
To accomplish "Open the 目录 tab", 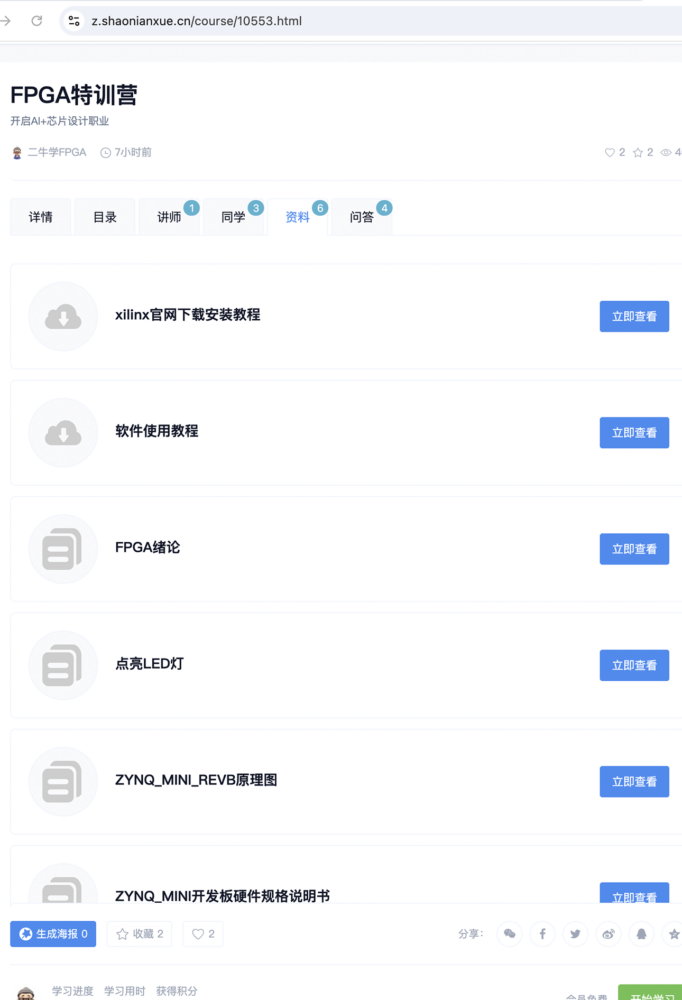I will (105, 217).
